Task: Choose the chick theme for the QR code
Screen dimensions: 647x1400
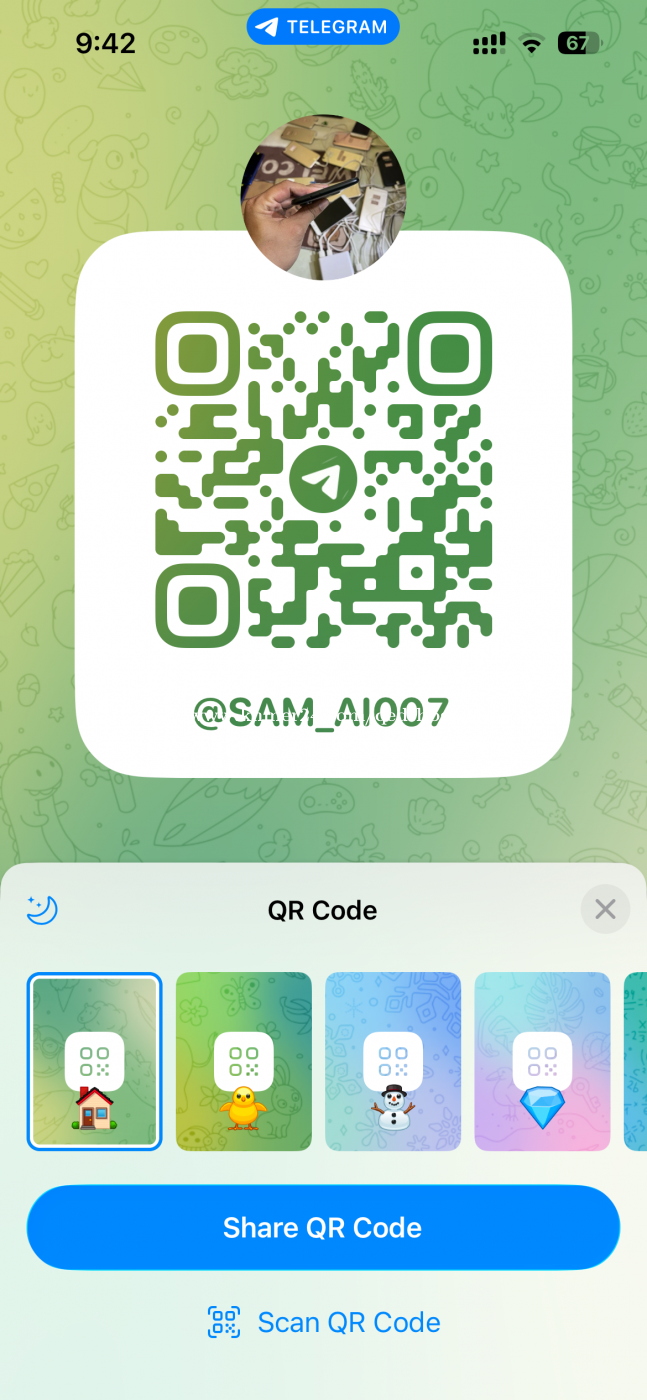Action: tap(244, 1062)
